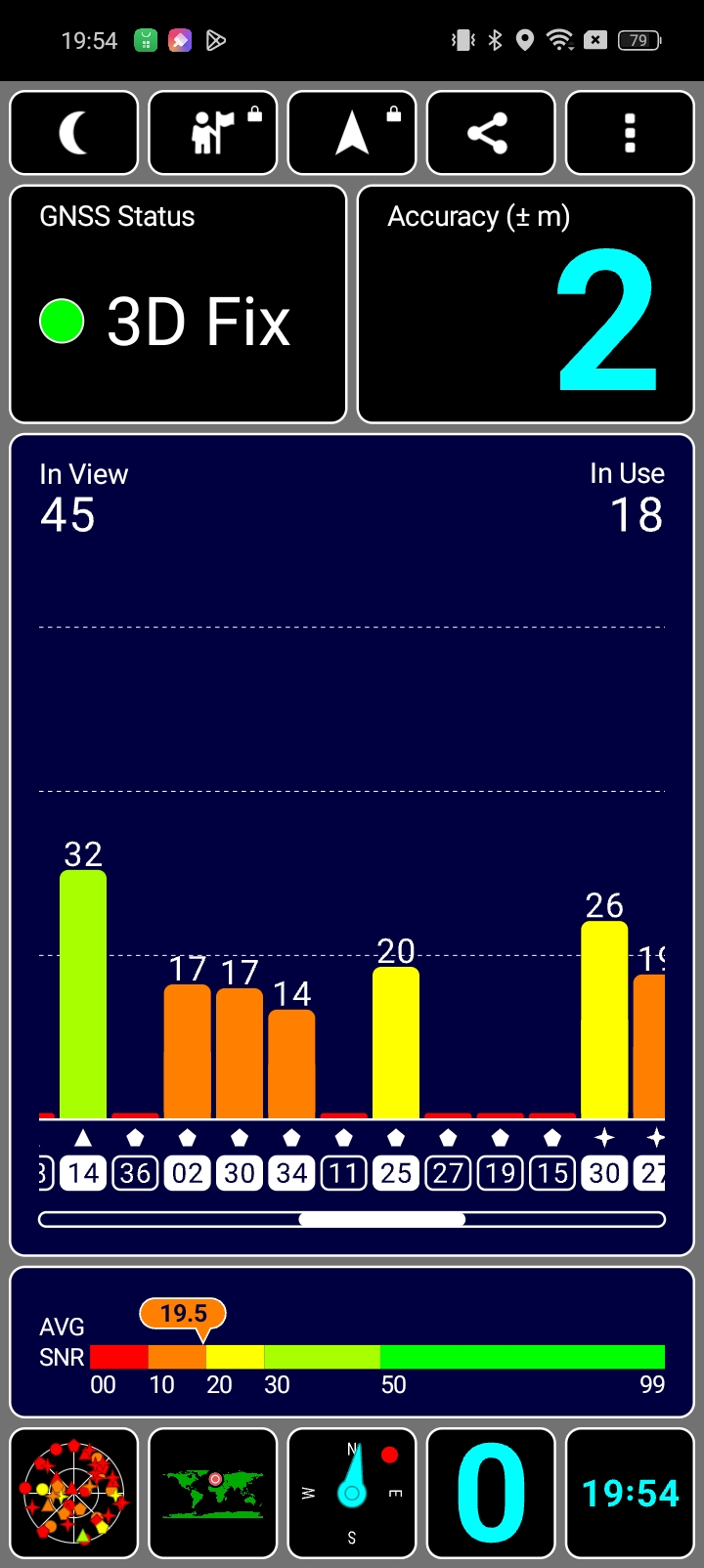Open the locked navigation arrow feature
The height and width of the screenshot is (1568, 704).
[352, 133]
